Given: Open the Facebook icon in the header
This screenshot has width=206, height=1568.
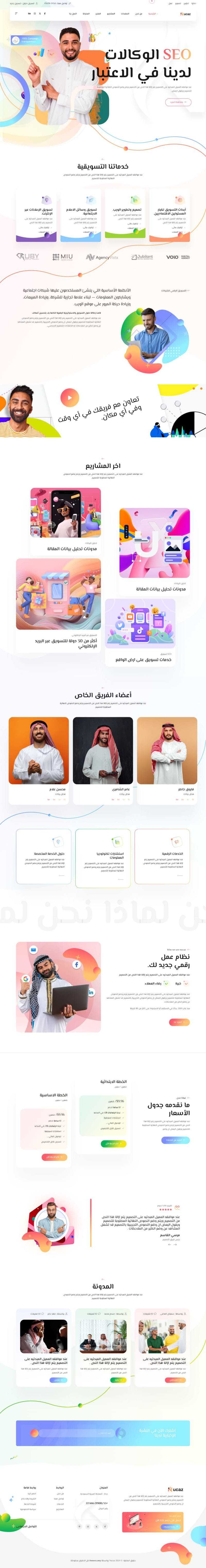Looking at the screenshot, I should [44, 13].
